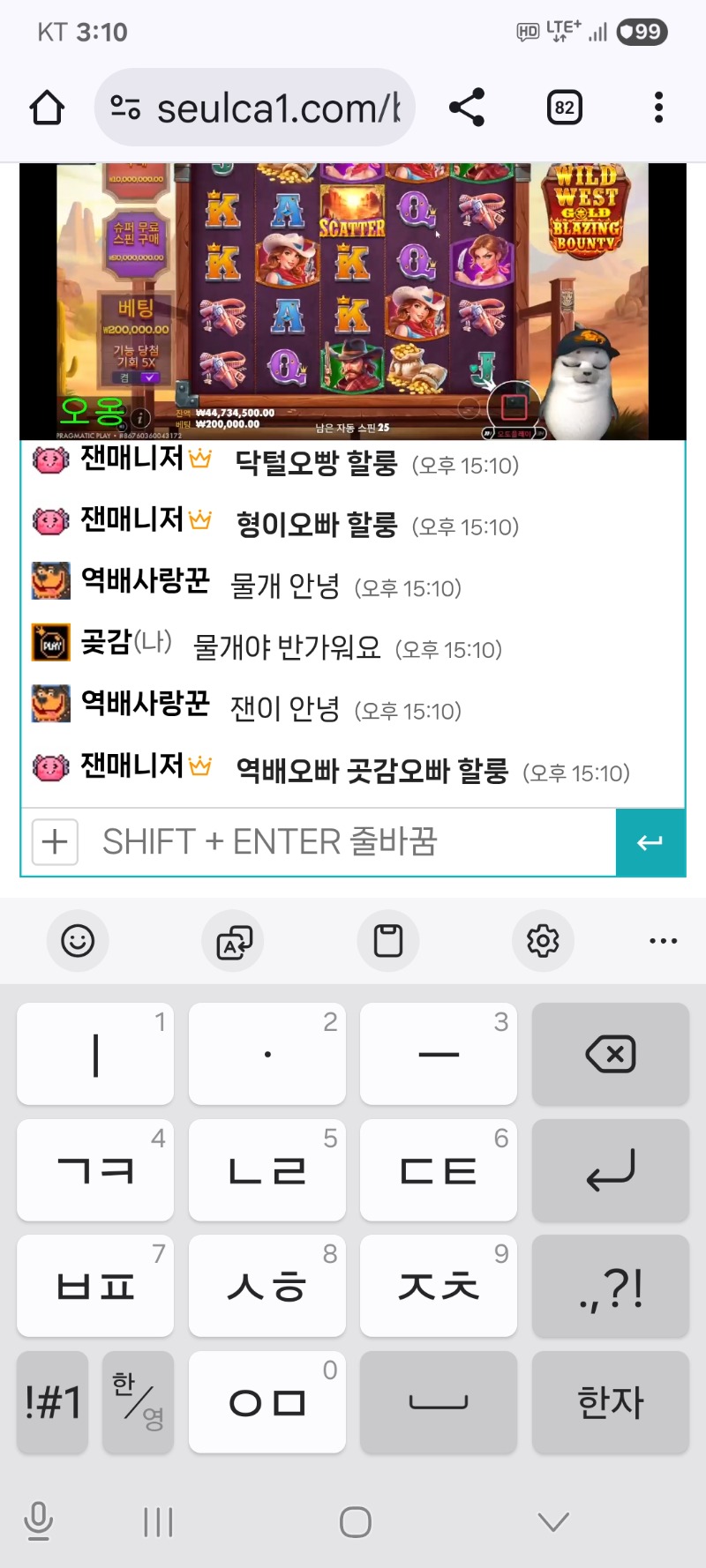Open the keyboard emoji panel
The height and width of the screenshot is (1568, 706).
[78, 941]
